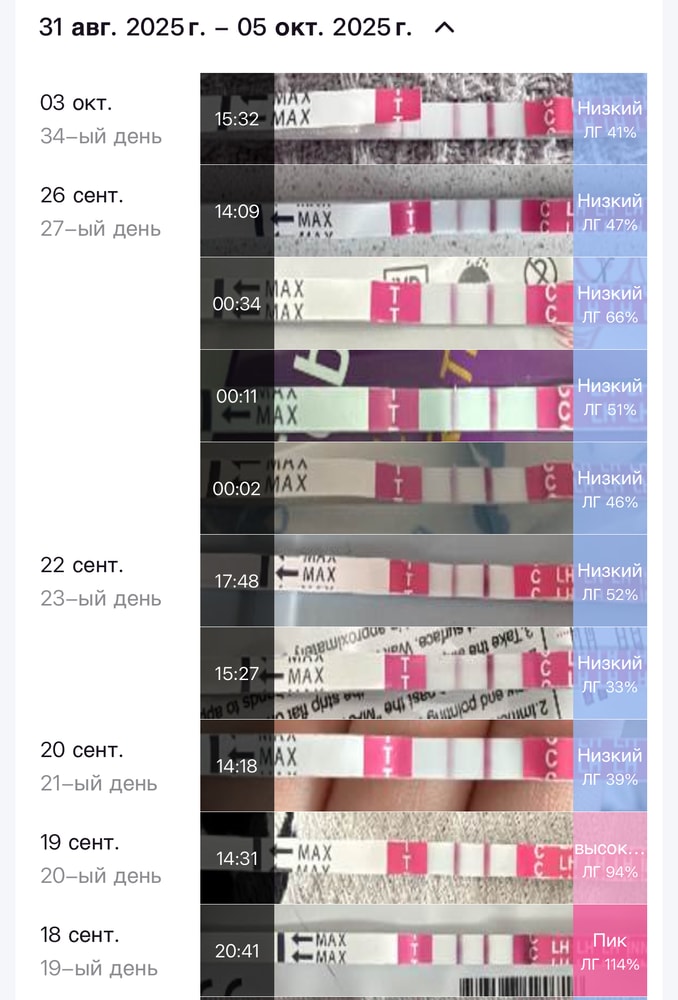Open the 00:02 test result, ЛГ 46%
Image resolution: width=678 pixels, height=1000 pixels.
(423, 489)
